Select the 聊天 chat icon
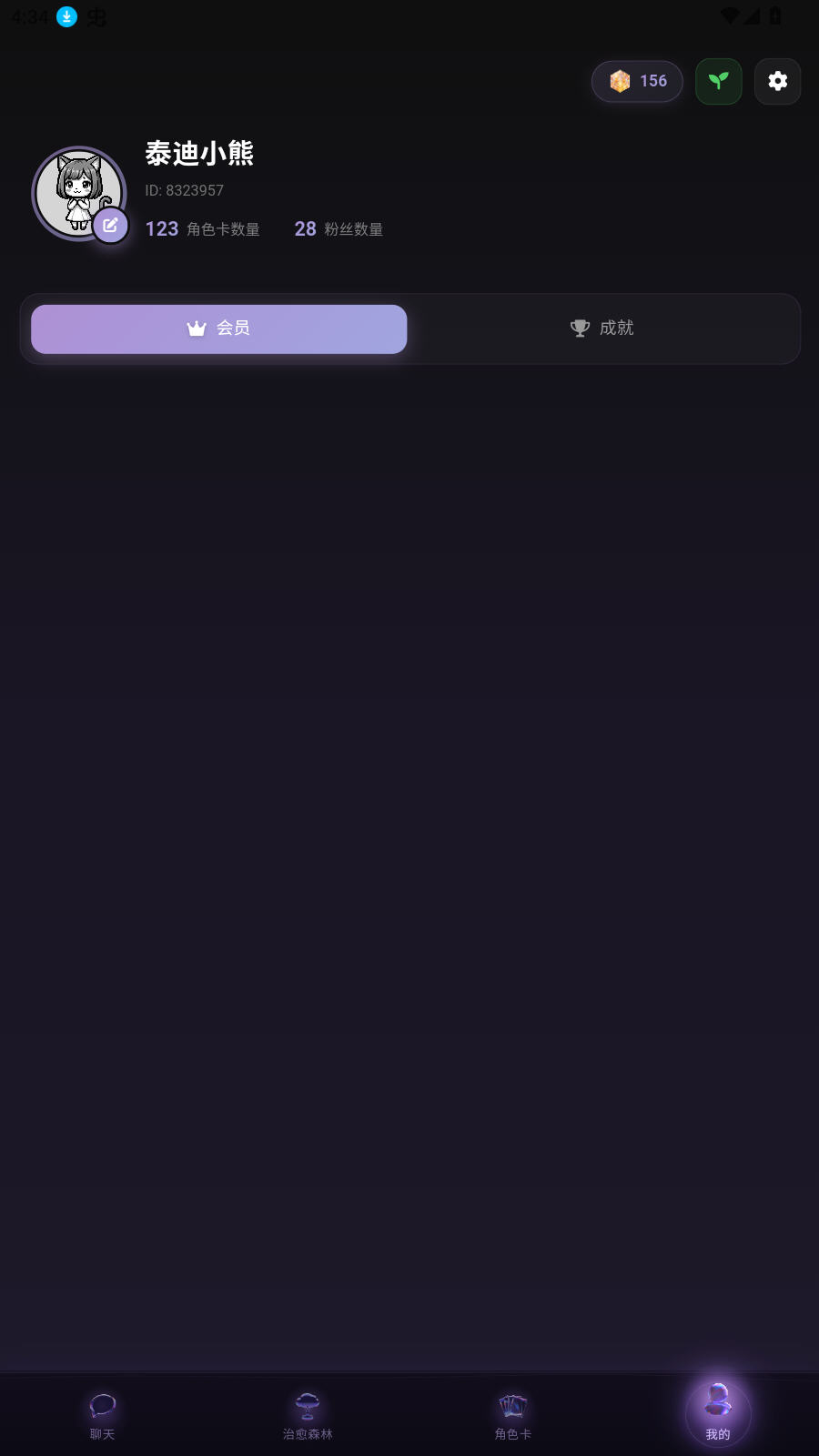Screen dimensions: 819x1456 pos(101,1407)
